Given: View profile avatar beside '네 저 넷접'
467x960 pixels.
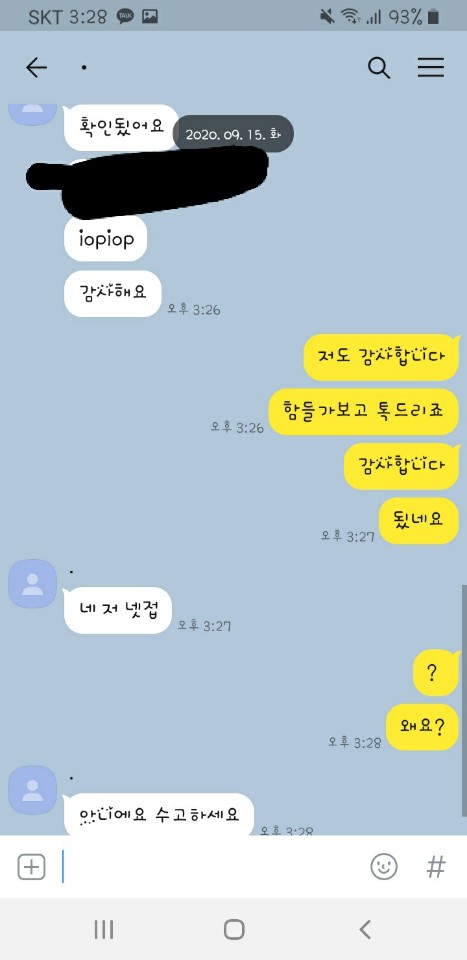Looking at the screenshot, I should pyautogui.click(x=32, y=583).
